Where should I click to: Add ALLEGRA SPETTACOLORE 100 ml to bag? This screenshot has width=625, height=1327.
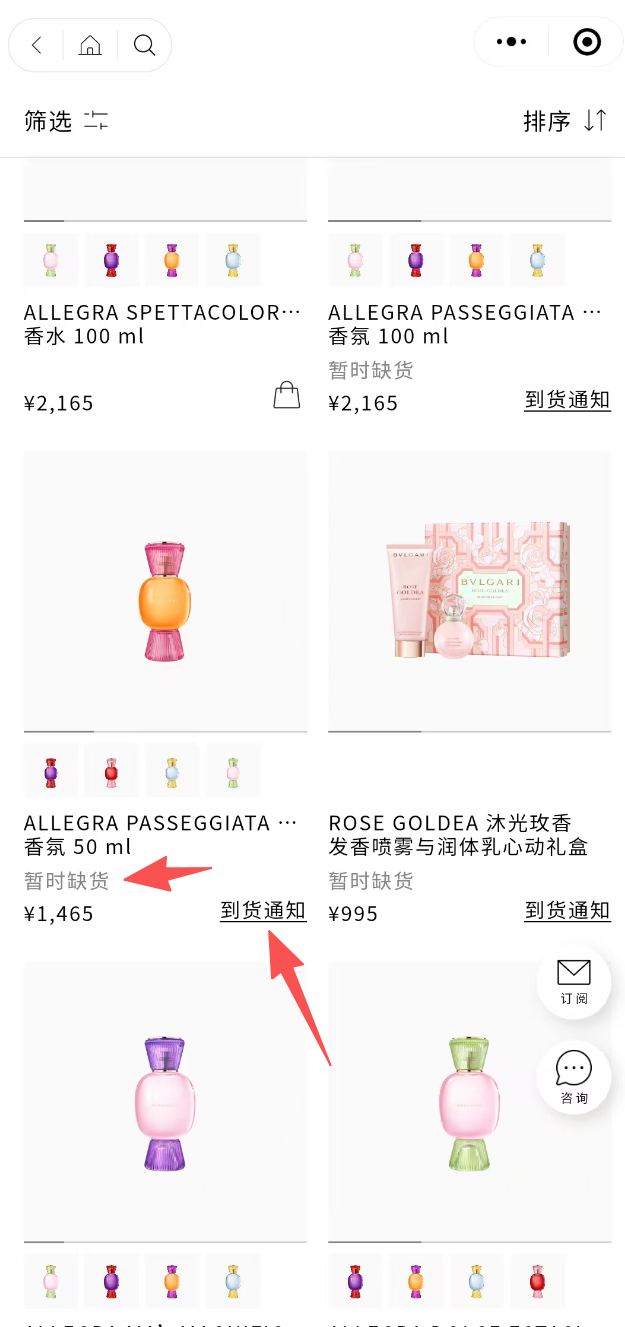287,396
